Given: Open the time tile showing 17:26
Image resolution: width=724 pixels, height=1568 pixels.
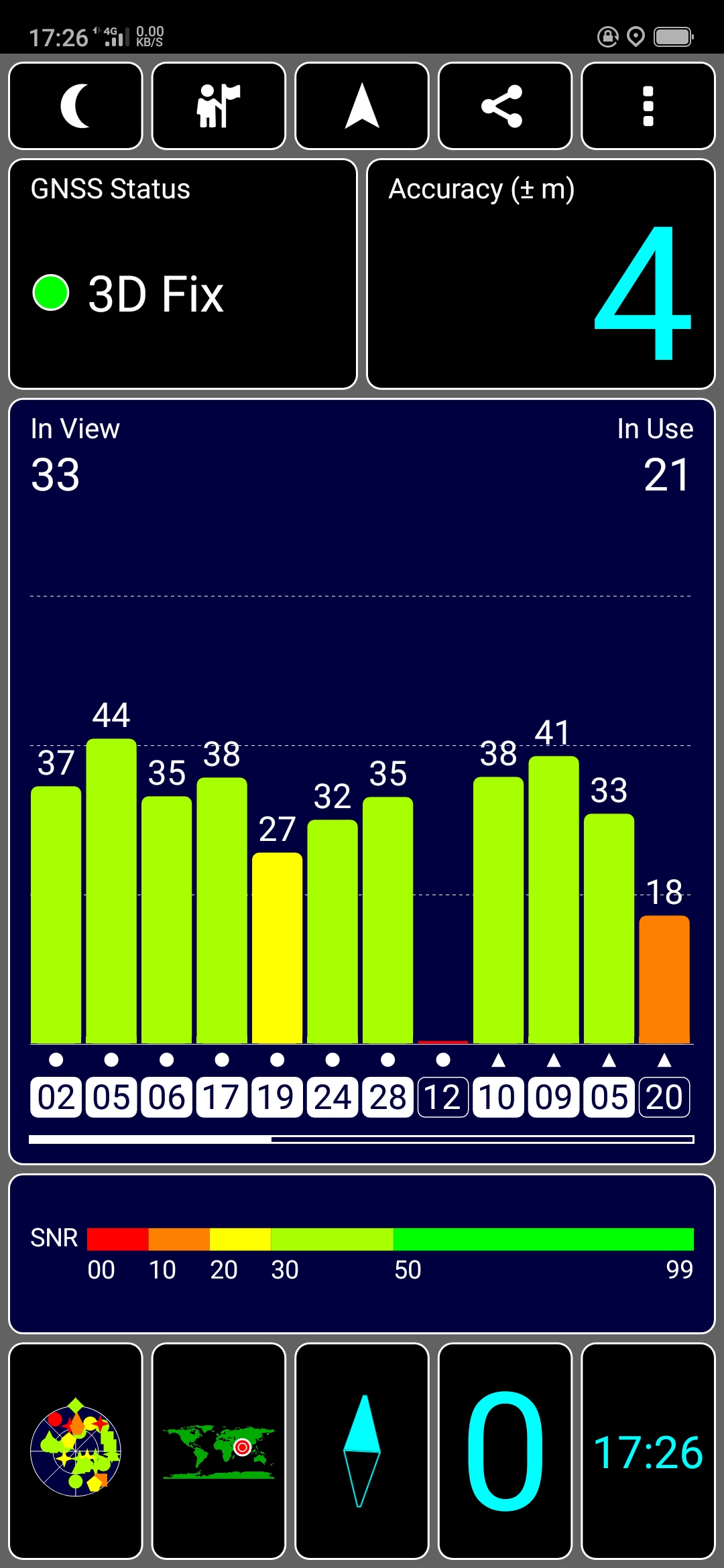Looking at the screenshot, I should [x=648, y=1451].
